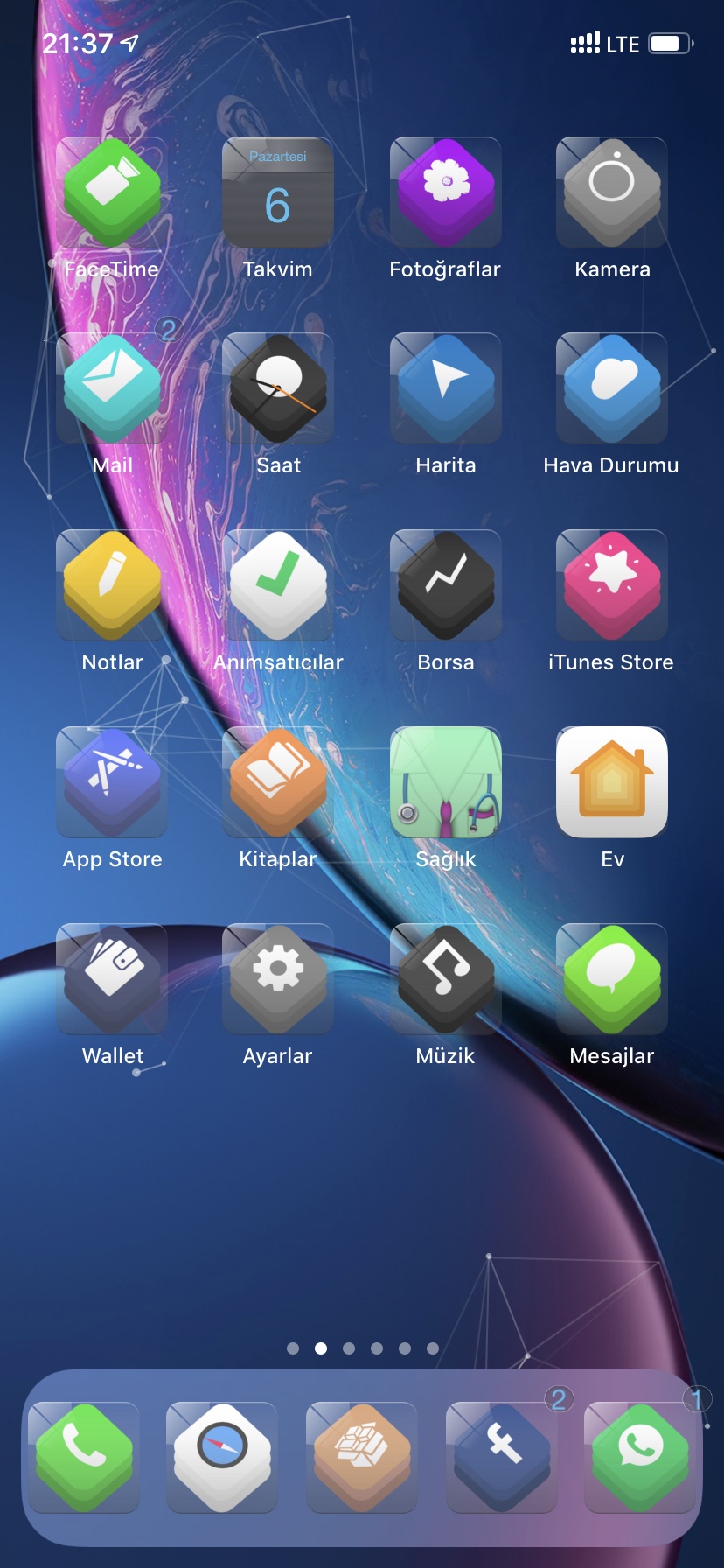Launch Anımsatıcılar reminders app
The height and width of the screenshot is (1568, 724).
click(277, 585)
